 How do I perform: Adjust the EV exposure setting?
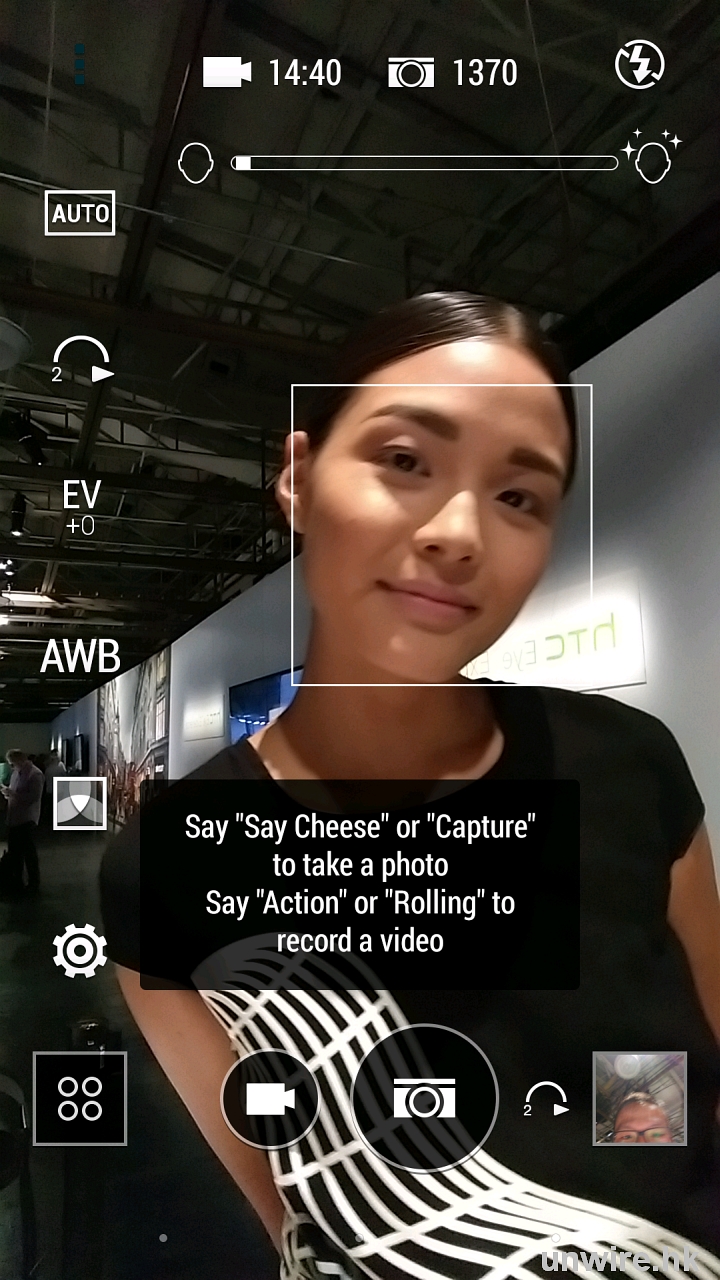pyautogui.click(x=81, y=507)
